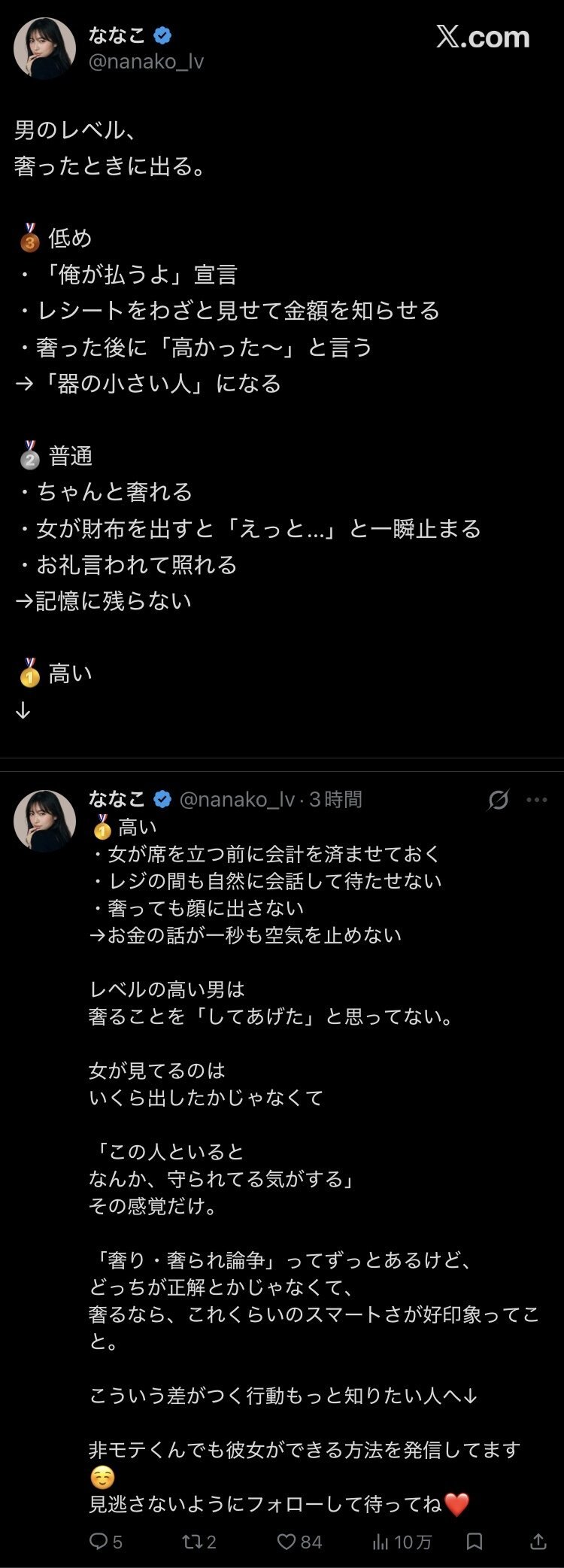Like the post with 84 likes
This screenshot has height=1568, width=564.
(287, 1542)
